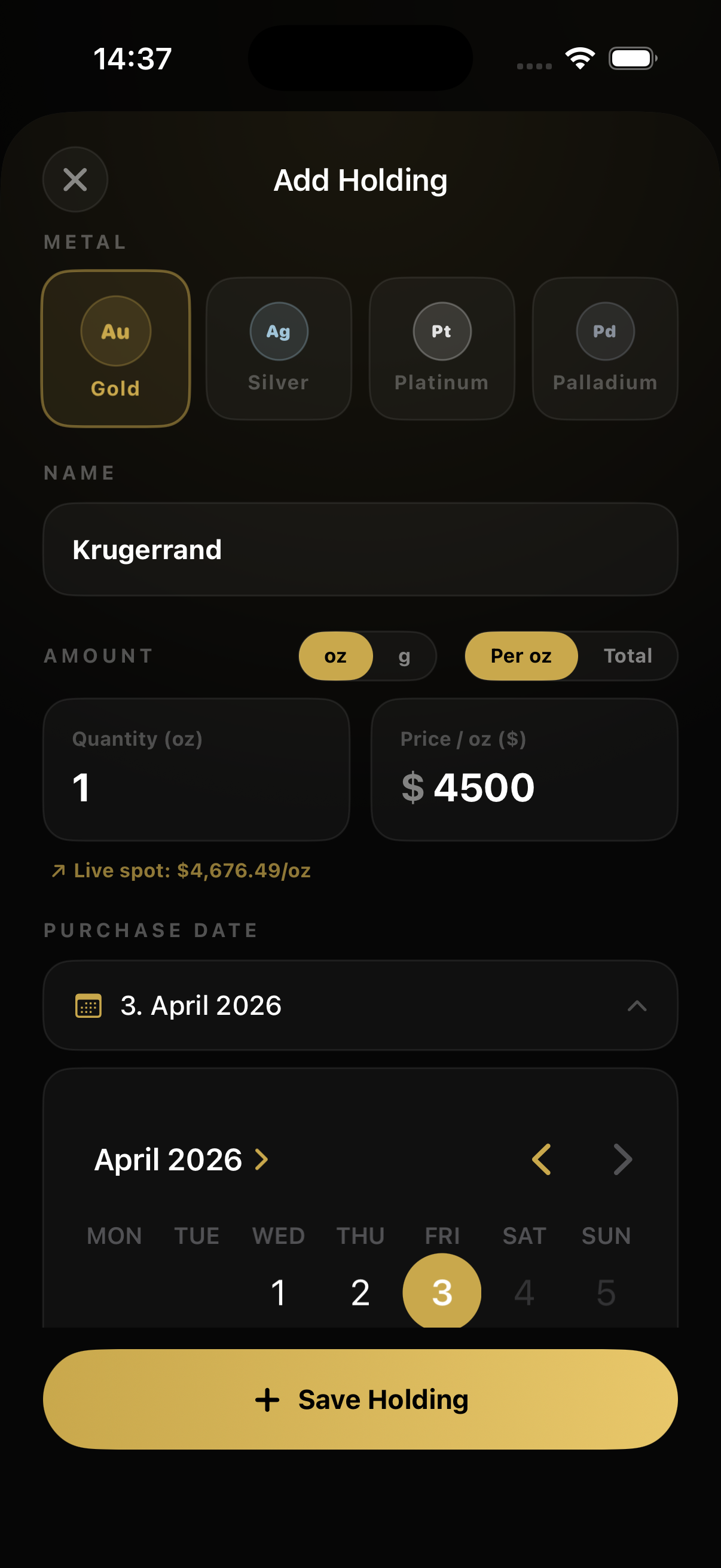Edit the Krugerrand name field
721x1568 pixels.
[x=360, y=548]
